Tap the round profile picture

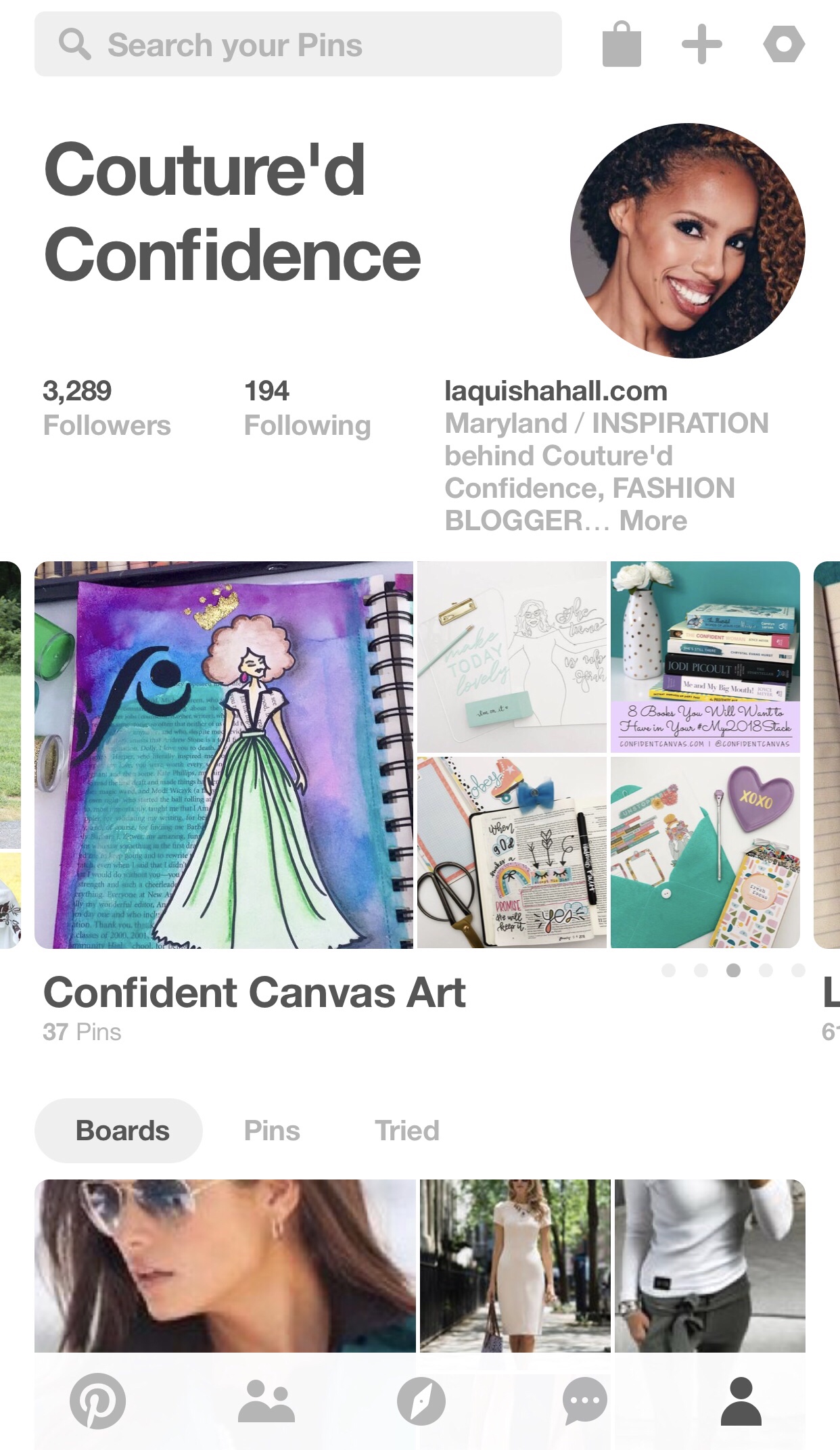tap(688, 240)
